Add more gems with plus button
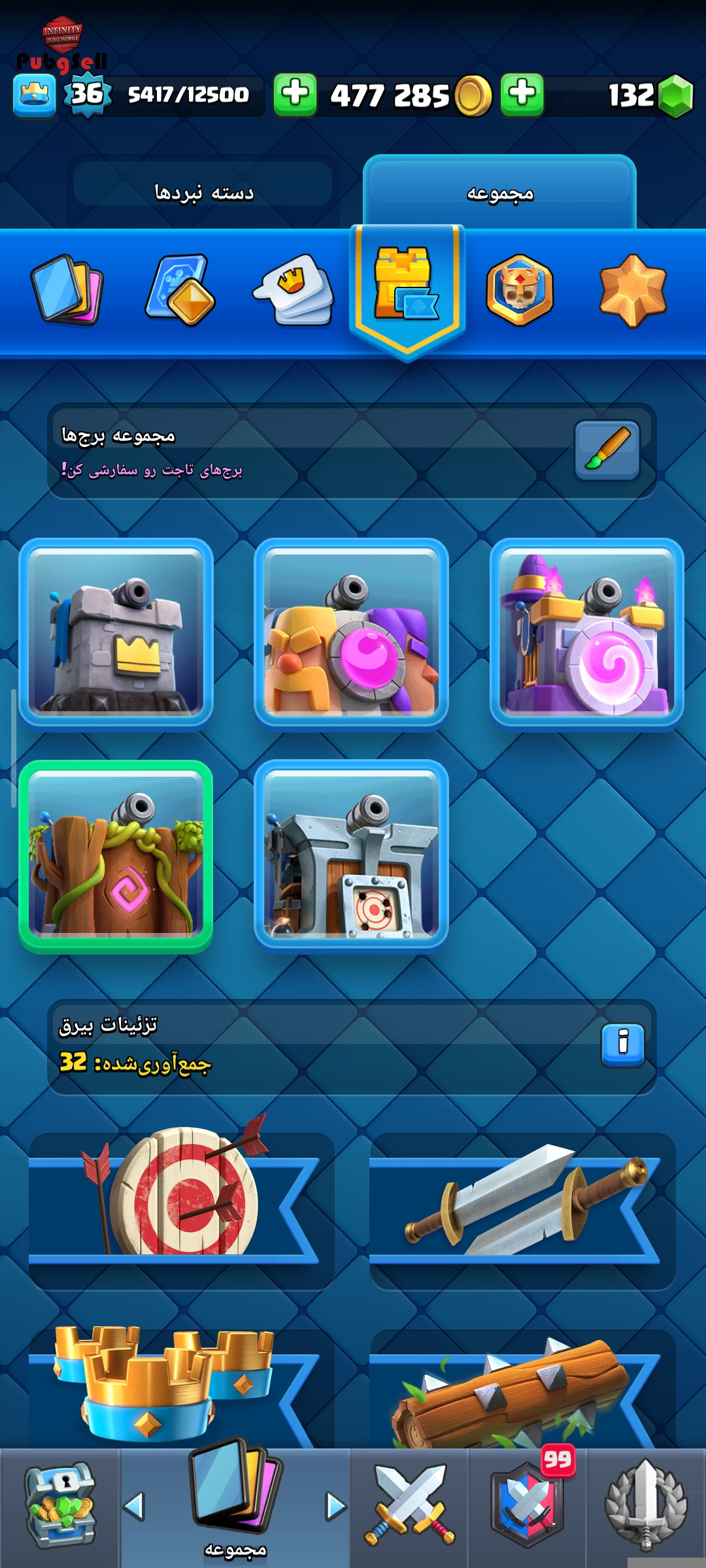This screenshot has width=706, height=1568. tap(522, 95)
